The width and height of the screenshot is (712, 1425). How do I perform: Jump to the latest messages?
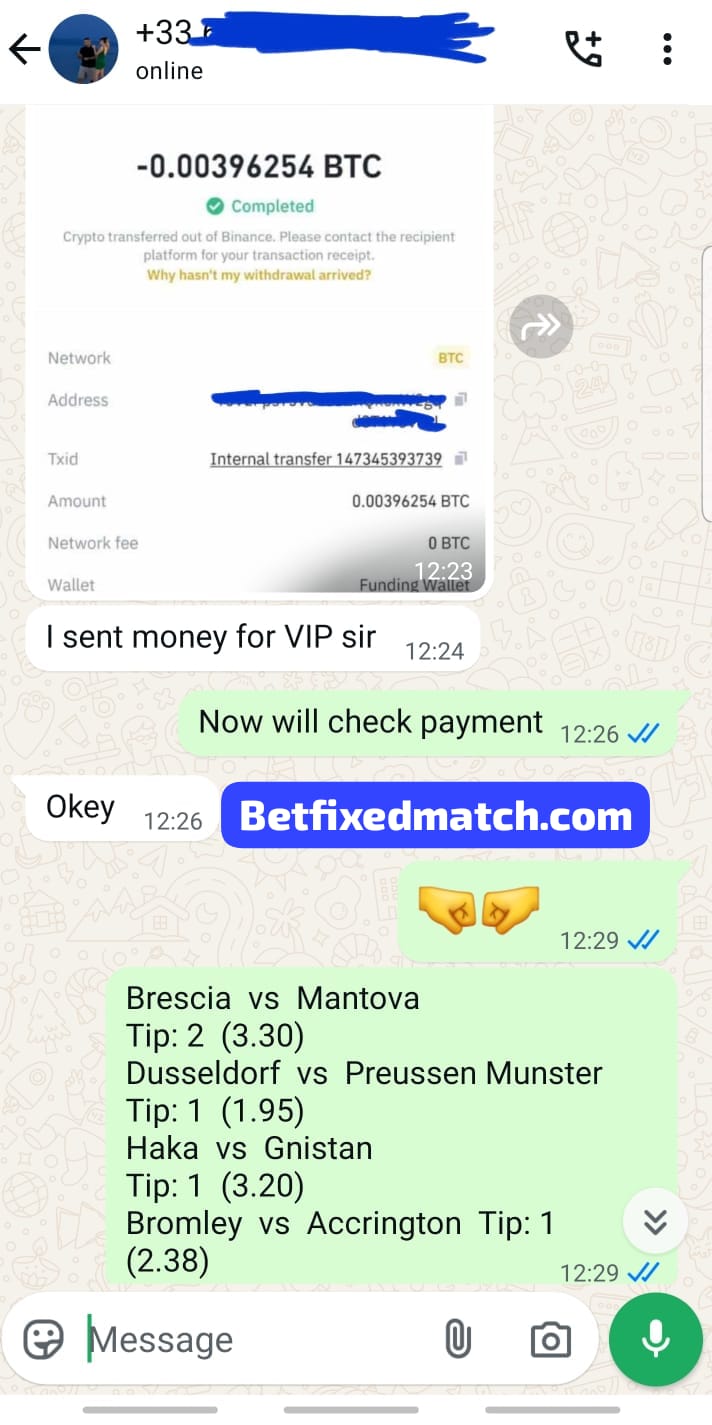pyautogui.click(x=655, y=1222)
